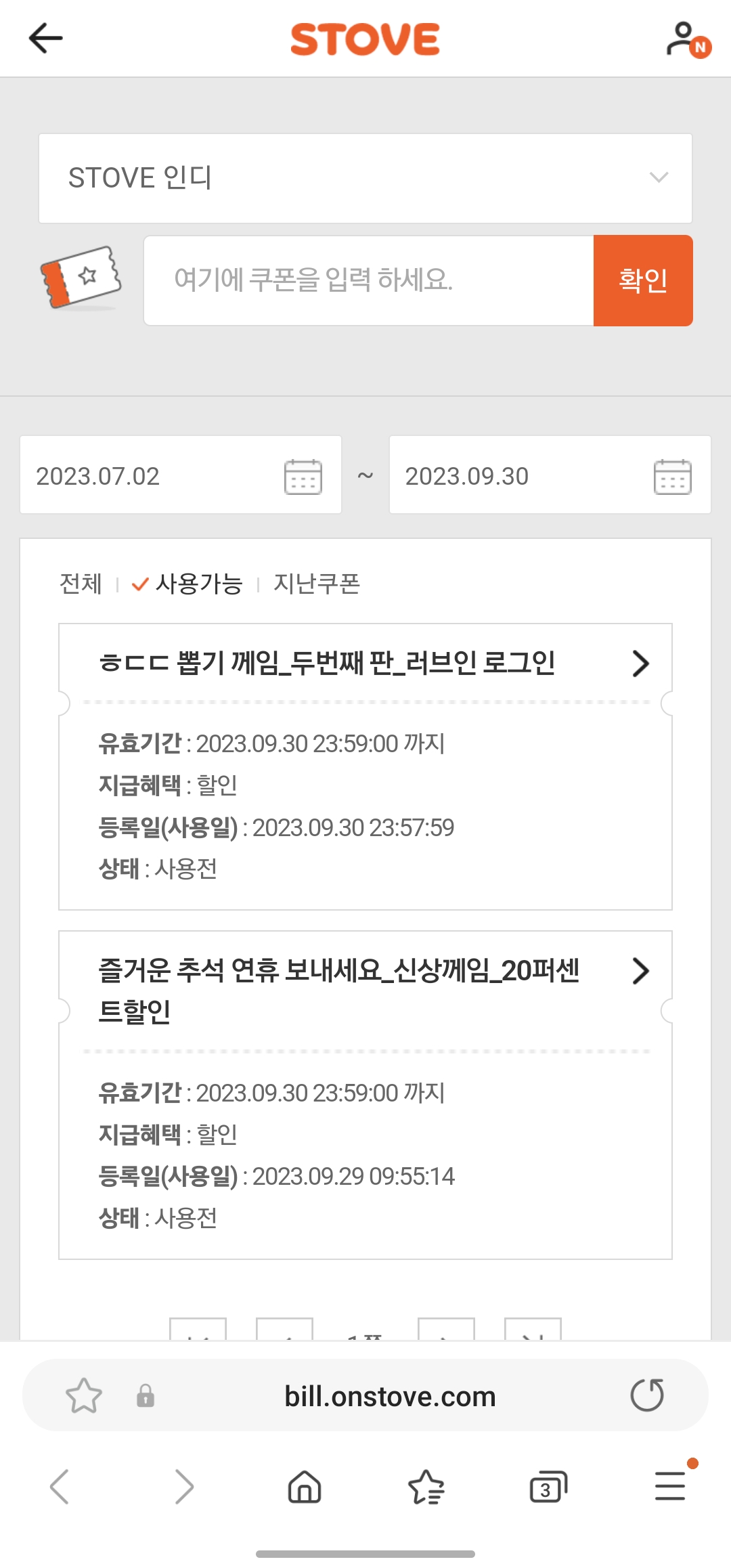Switch to the 전체 filter

81,584
